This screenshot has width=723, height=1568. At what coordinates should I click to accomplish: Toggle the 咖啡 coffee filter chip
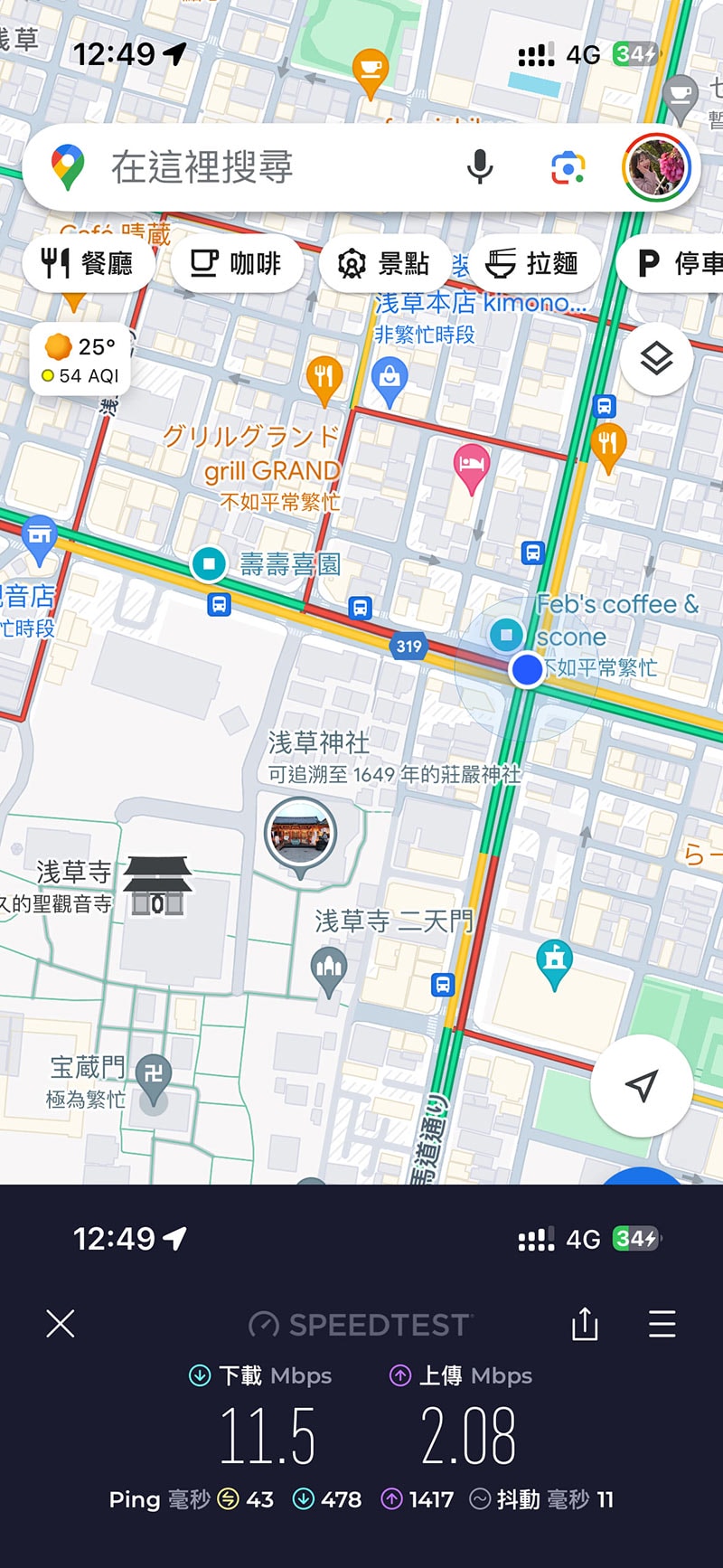click(237, 262)
